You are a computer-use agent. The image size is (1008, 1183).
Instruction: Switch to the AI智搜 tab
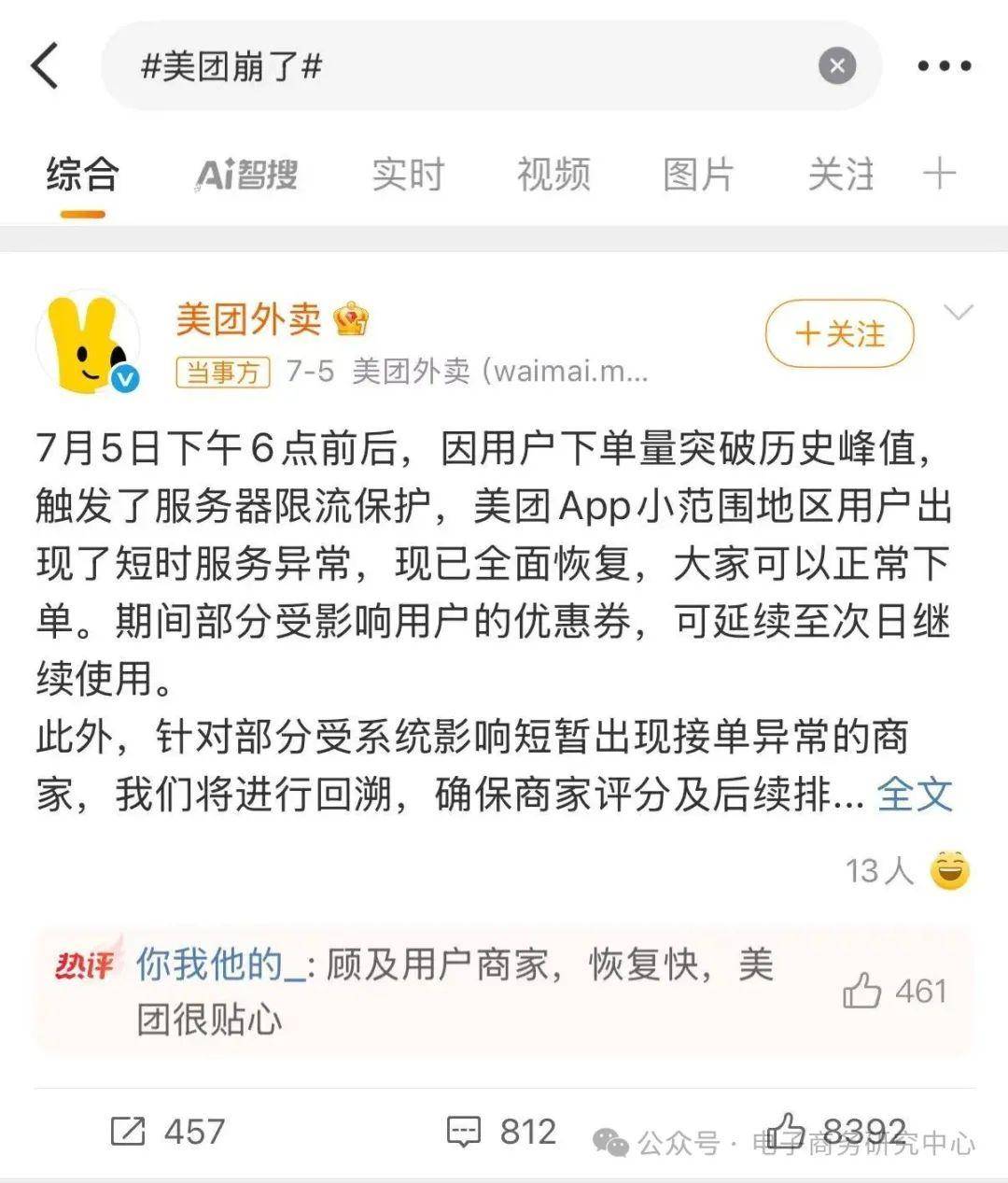(246, 175)
